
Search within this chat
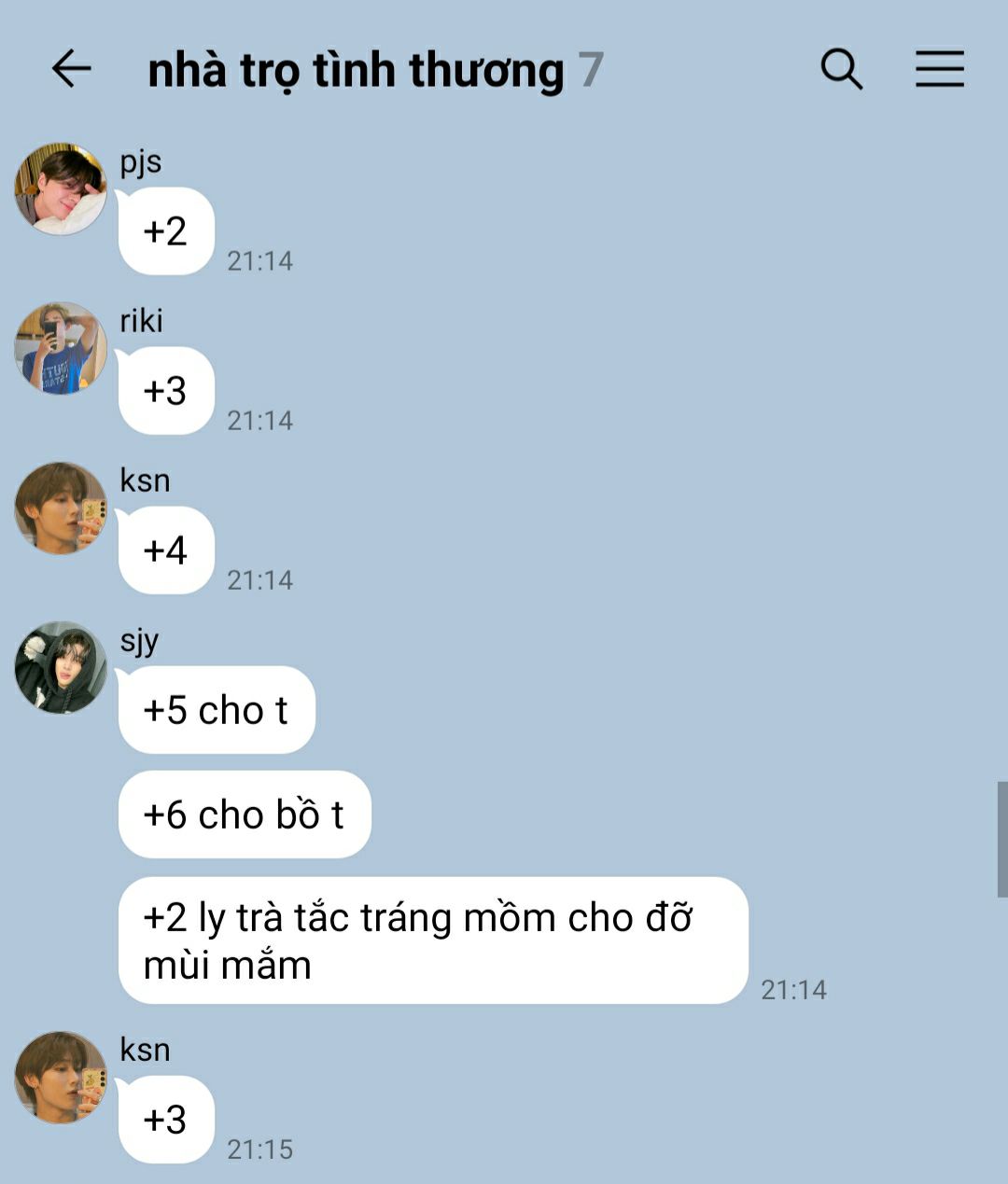click(x=841, y=70)
